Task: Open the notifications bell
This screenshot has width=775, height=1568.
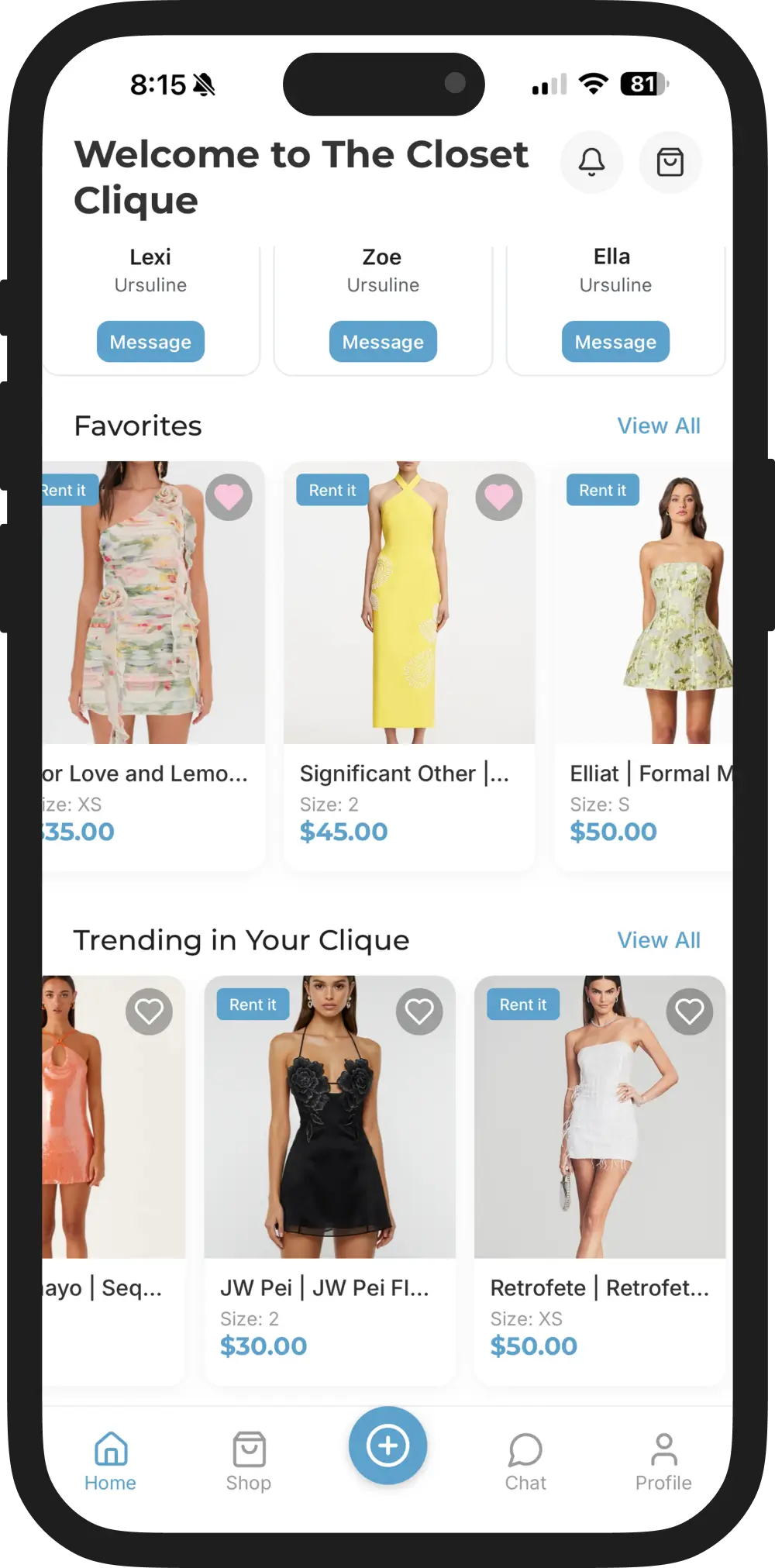Action: tap(591, 162)
